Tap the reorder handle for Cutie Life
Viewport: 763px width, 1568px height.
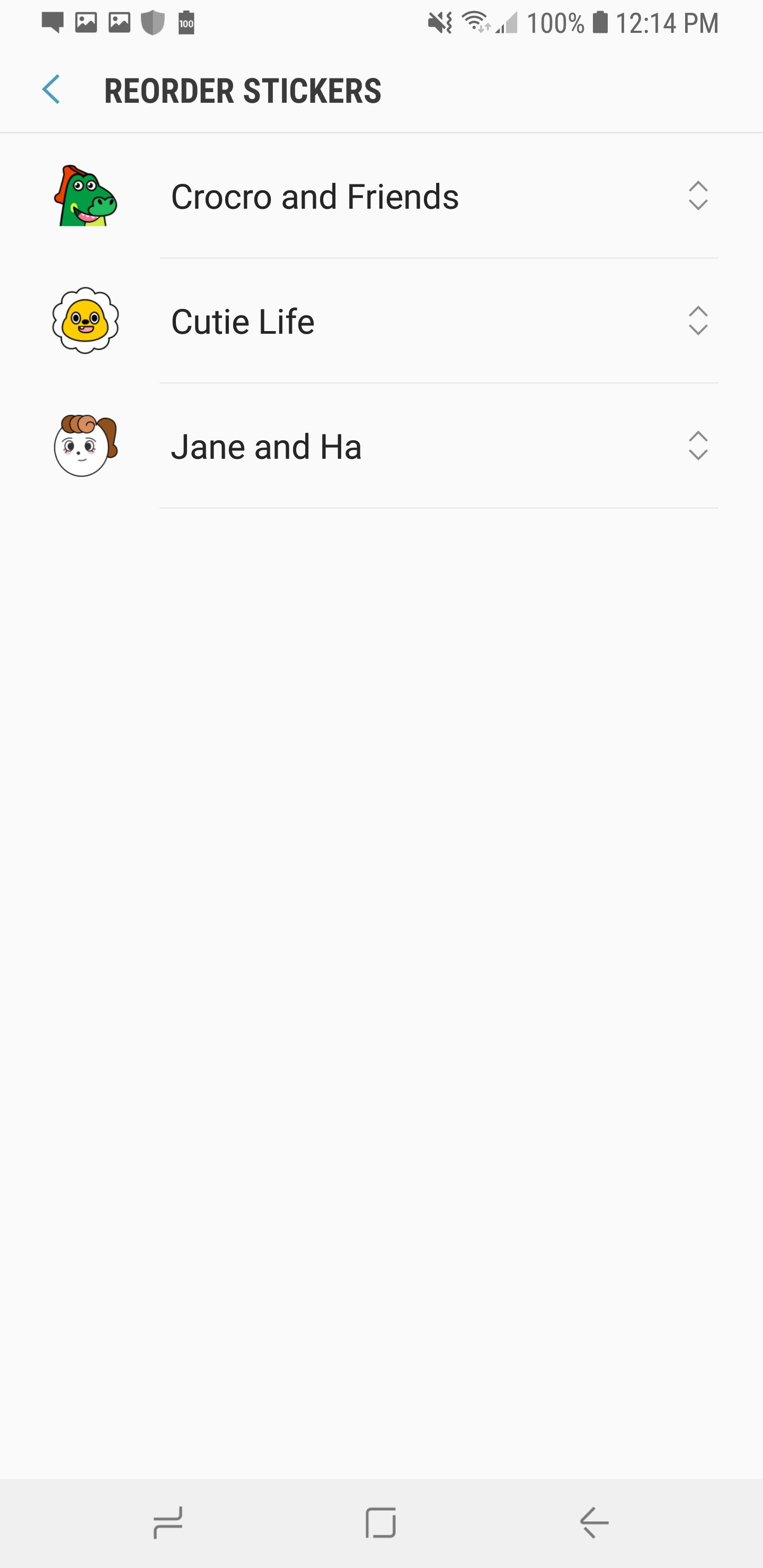698,321
